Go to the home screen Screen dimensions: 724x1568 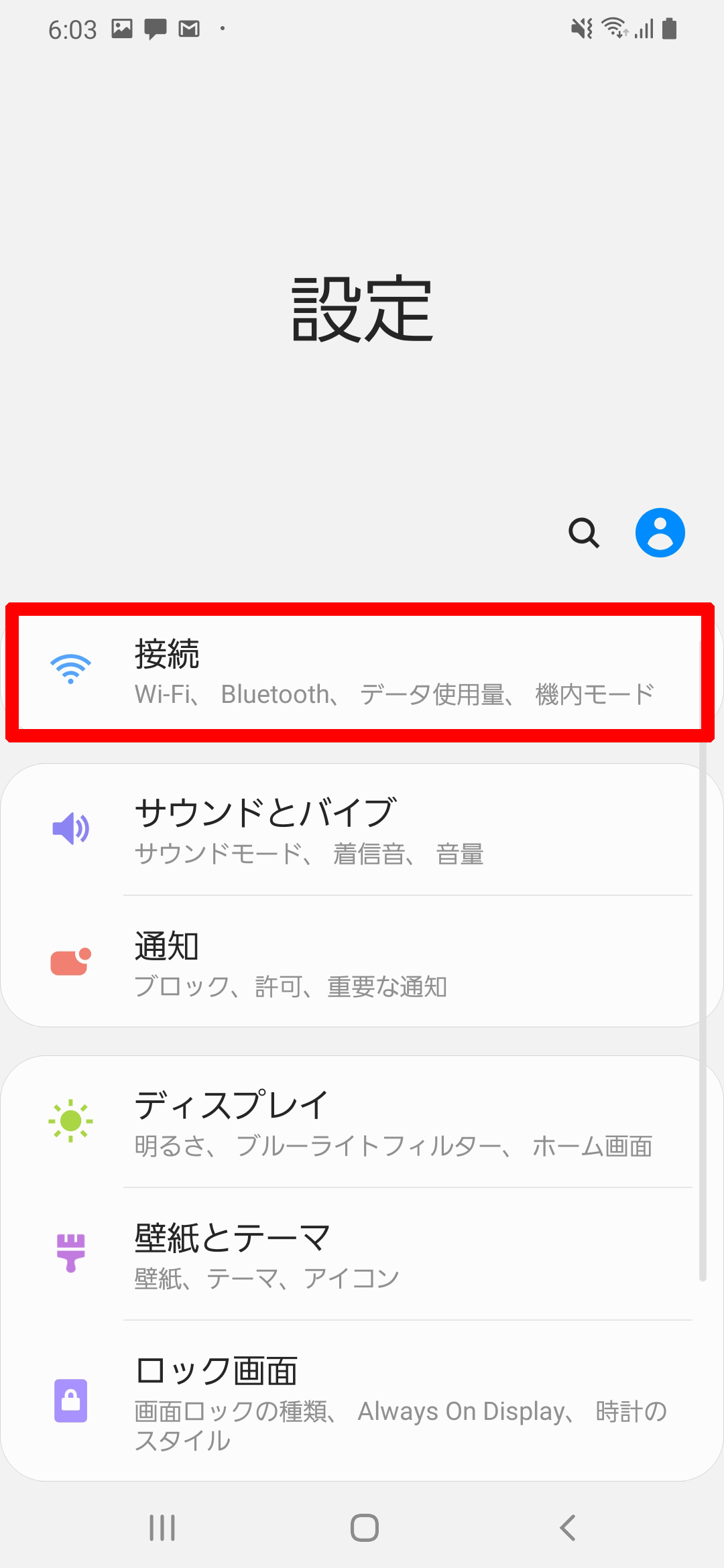pyautogui.click(x=364, y=1528)
